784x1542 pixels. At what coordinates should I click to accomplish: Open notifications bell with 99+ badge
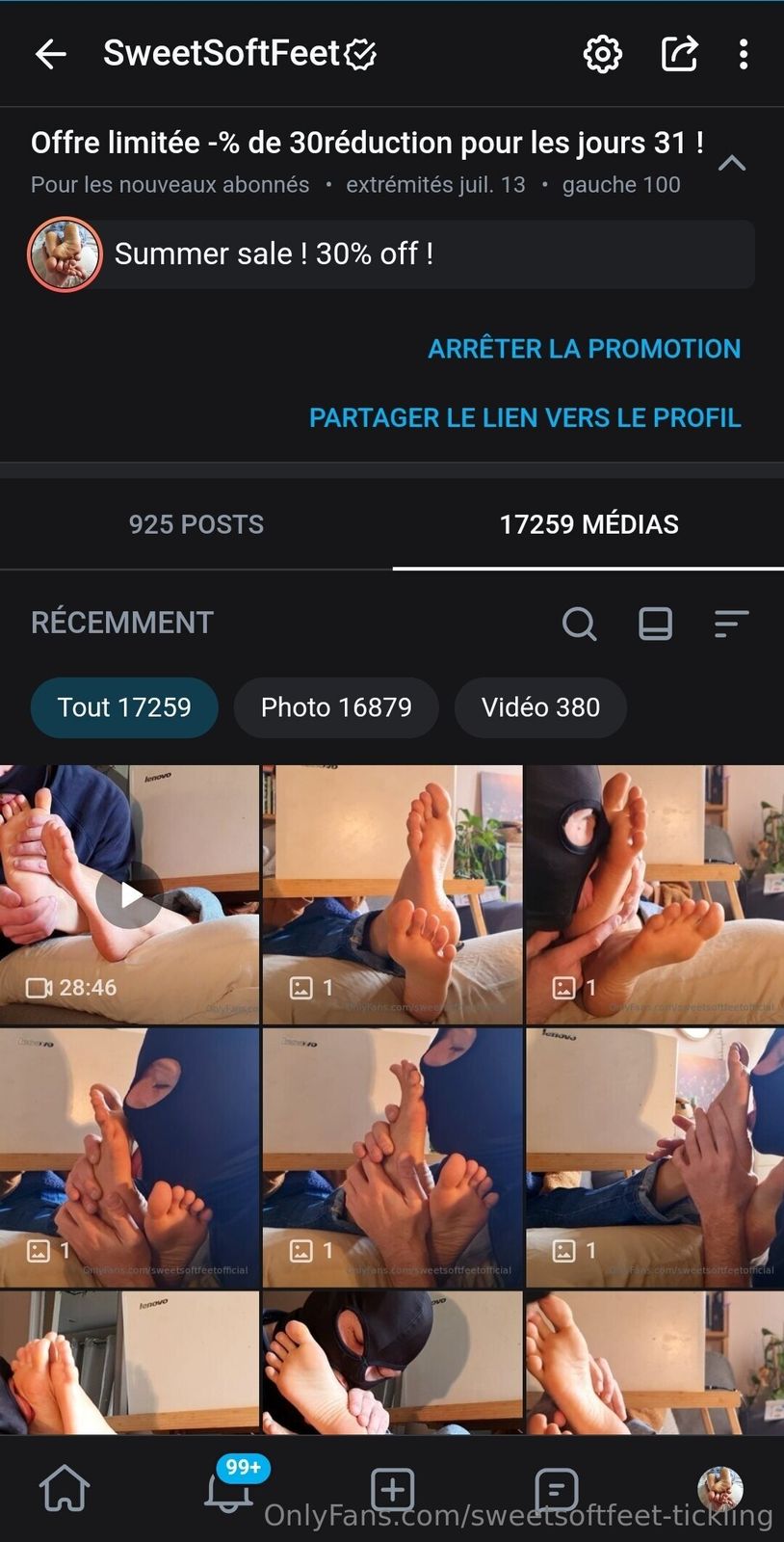[x=228, y=1489]
